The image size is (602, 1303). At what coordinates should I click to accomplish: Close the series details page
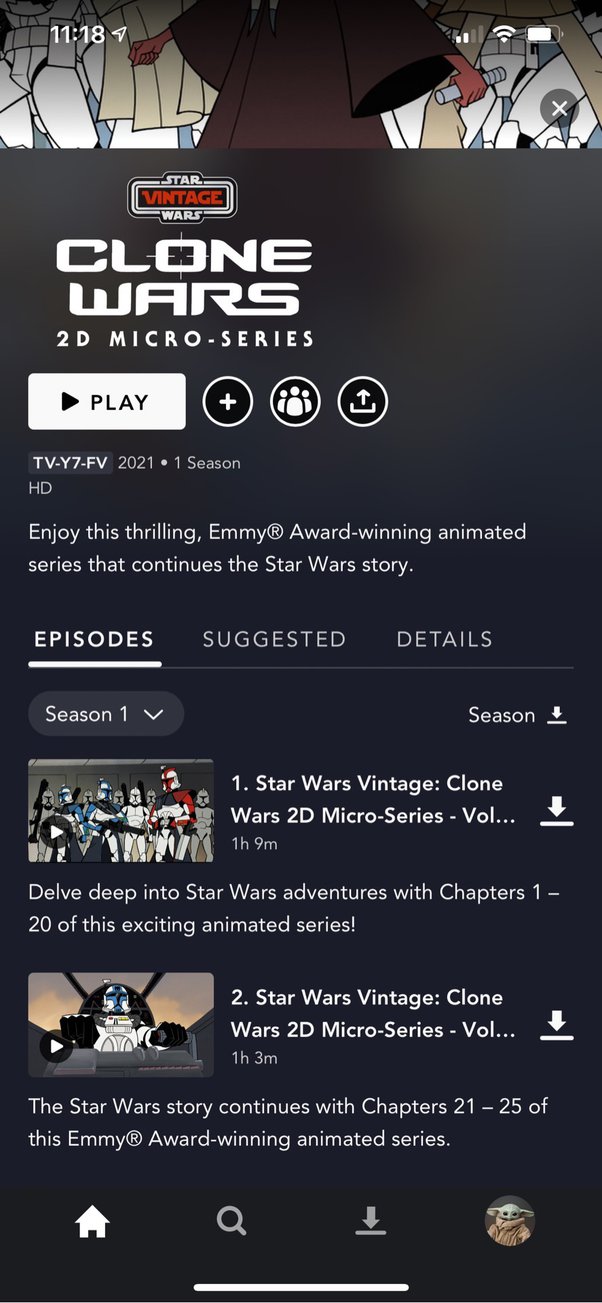[559, 108]
